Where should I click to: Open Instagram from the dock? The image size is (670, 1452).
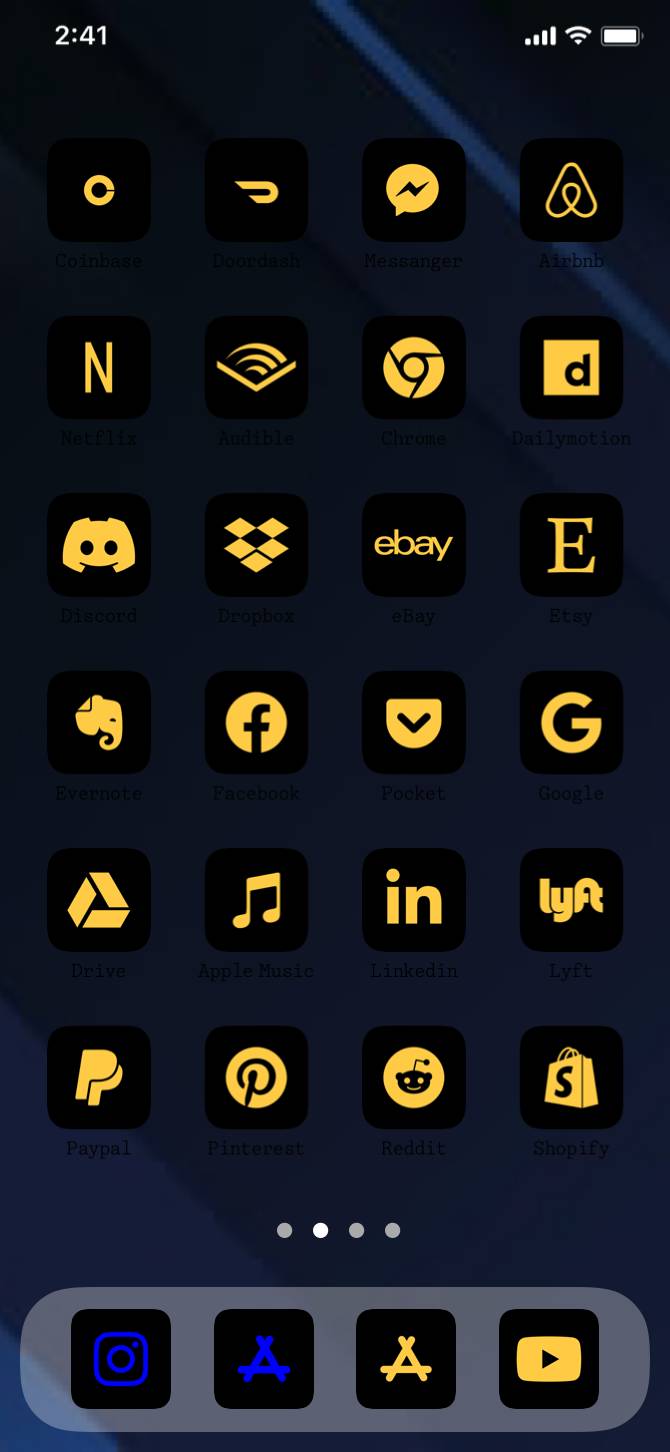pos(121,1359)
